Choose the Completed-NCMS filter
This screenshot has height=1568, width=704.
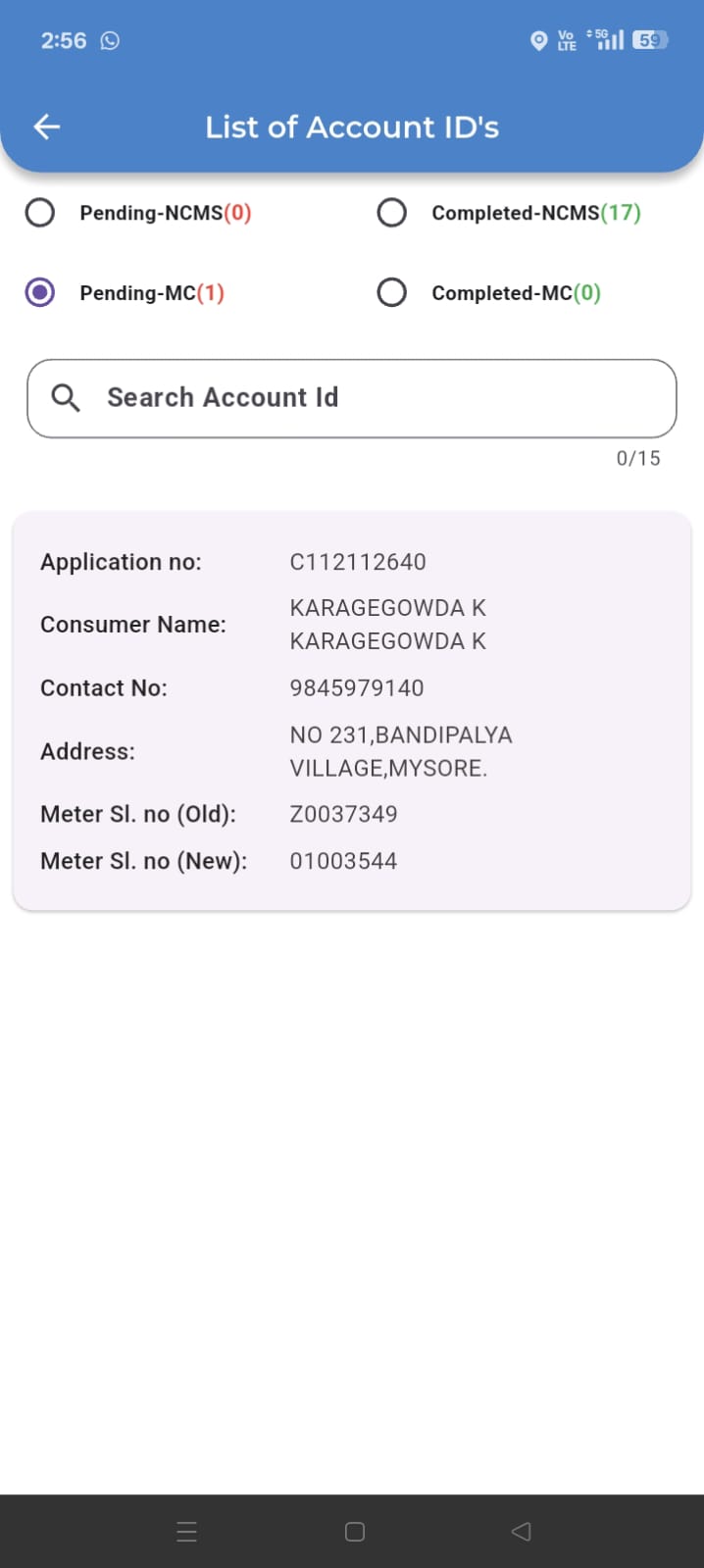coord(392,213)
